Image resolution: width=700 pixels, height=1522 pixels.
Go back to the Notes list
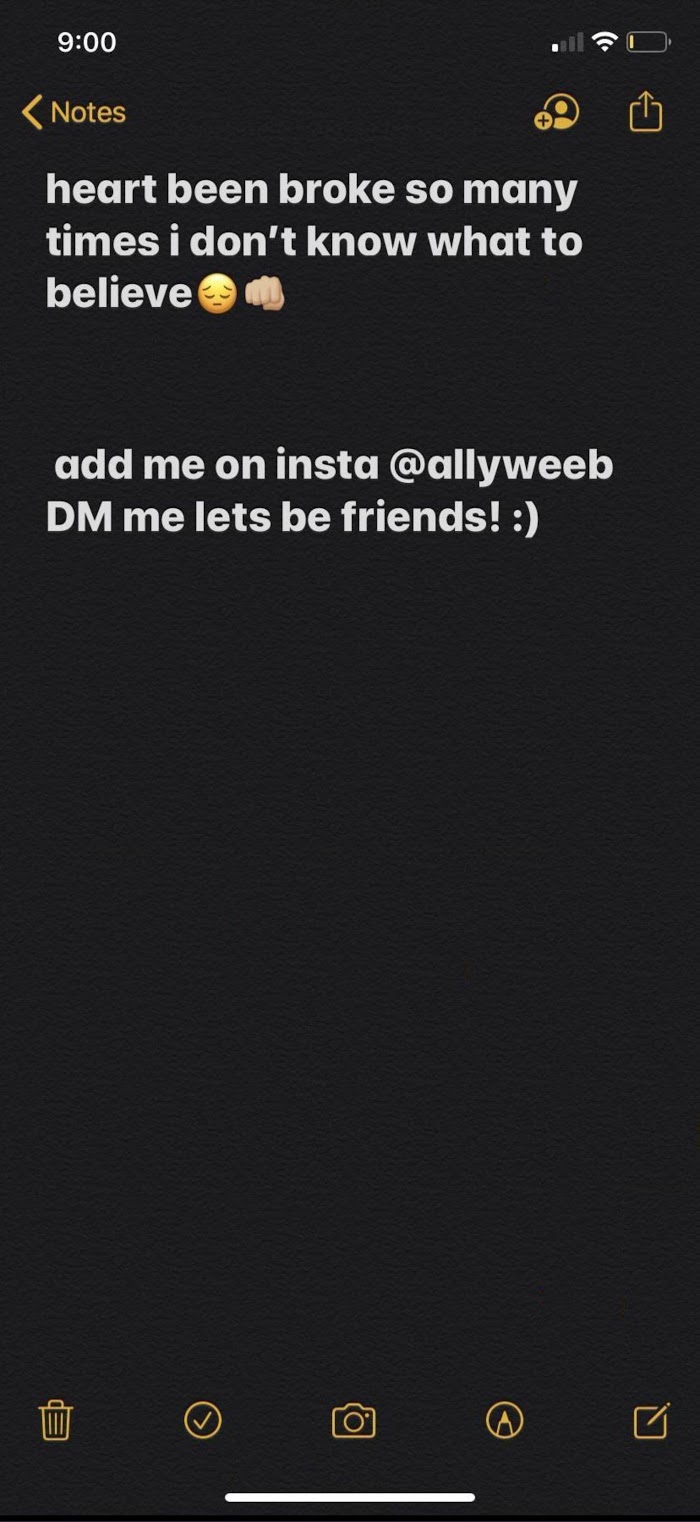click(74, 113)
